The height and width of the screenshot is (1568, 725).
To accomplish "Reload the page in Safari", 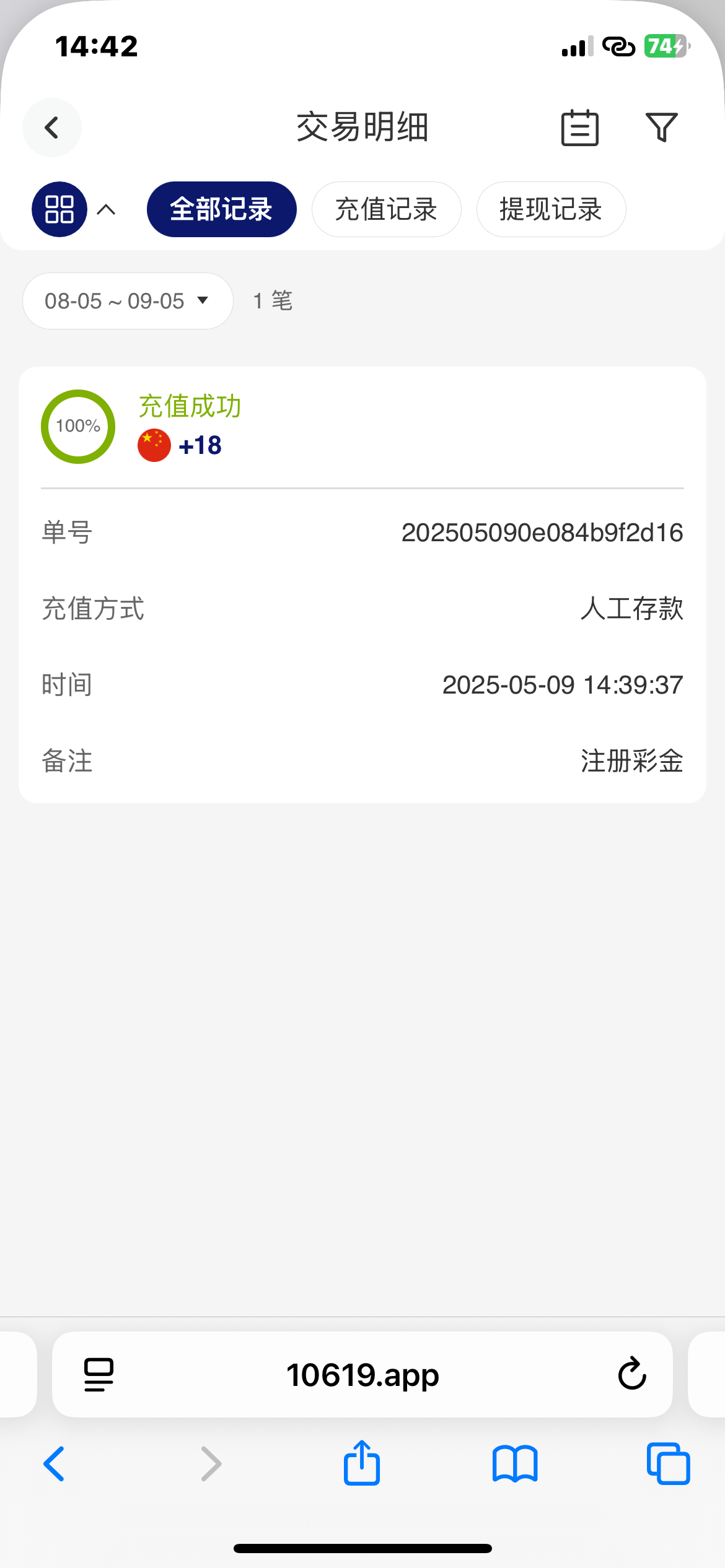I will pos(632,1374).
